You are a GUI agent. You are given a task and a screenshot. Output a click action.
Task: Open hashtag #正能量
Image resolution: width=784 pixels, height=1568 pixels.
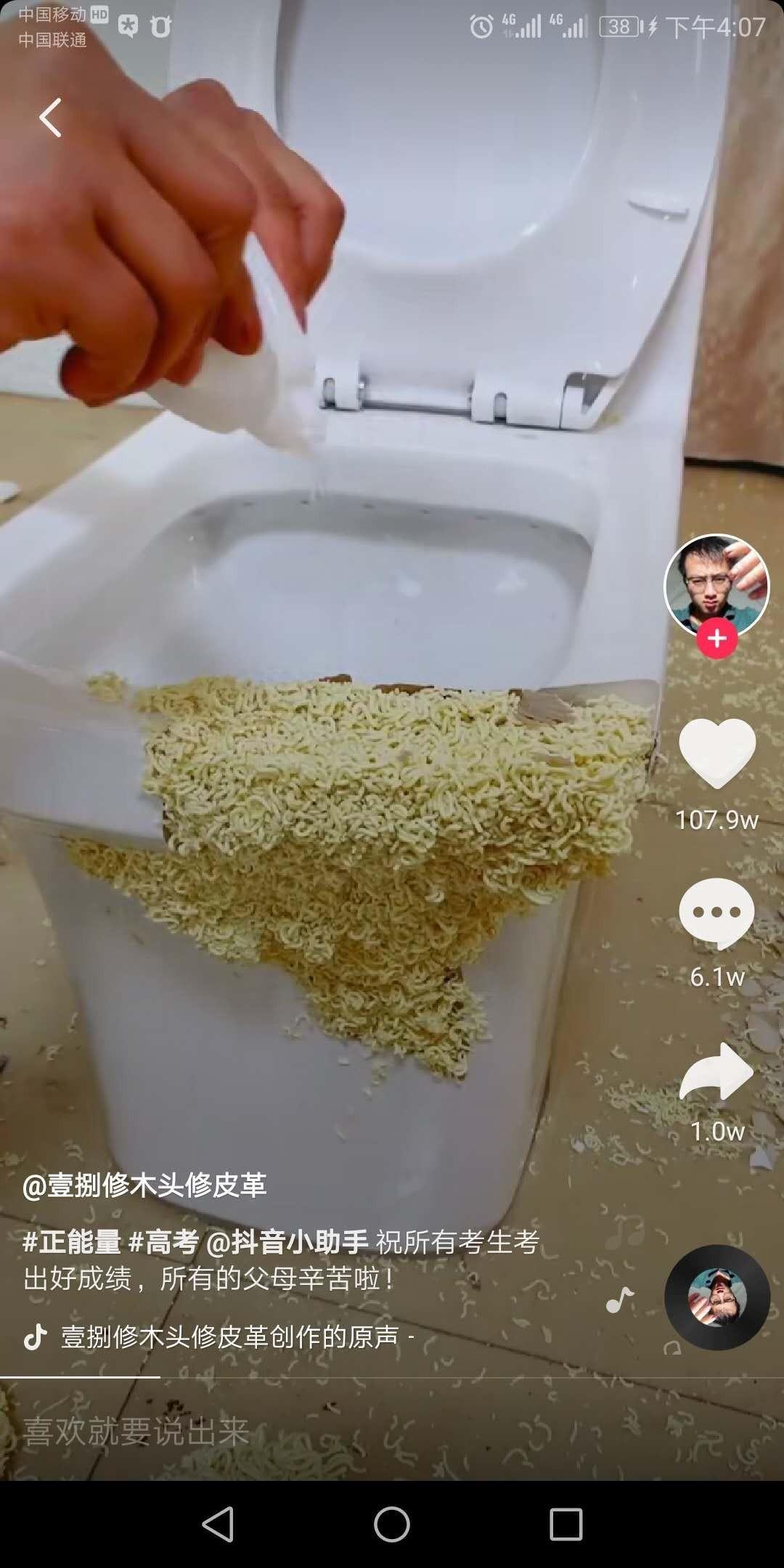(71, 1242)
